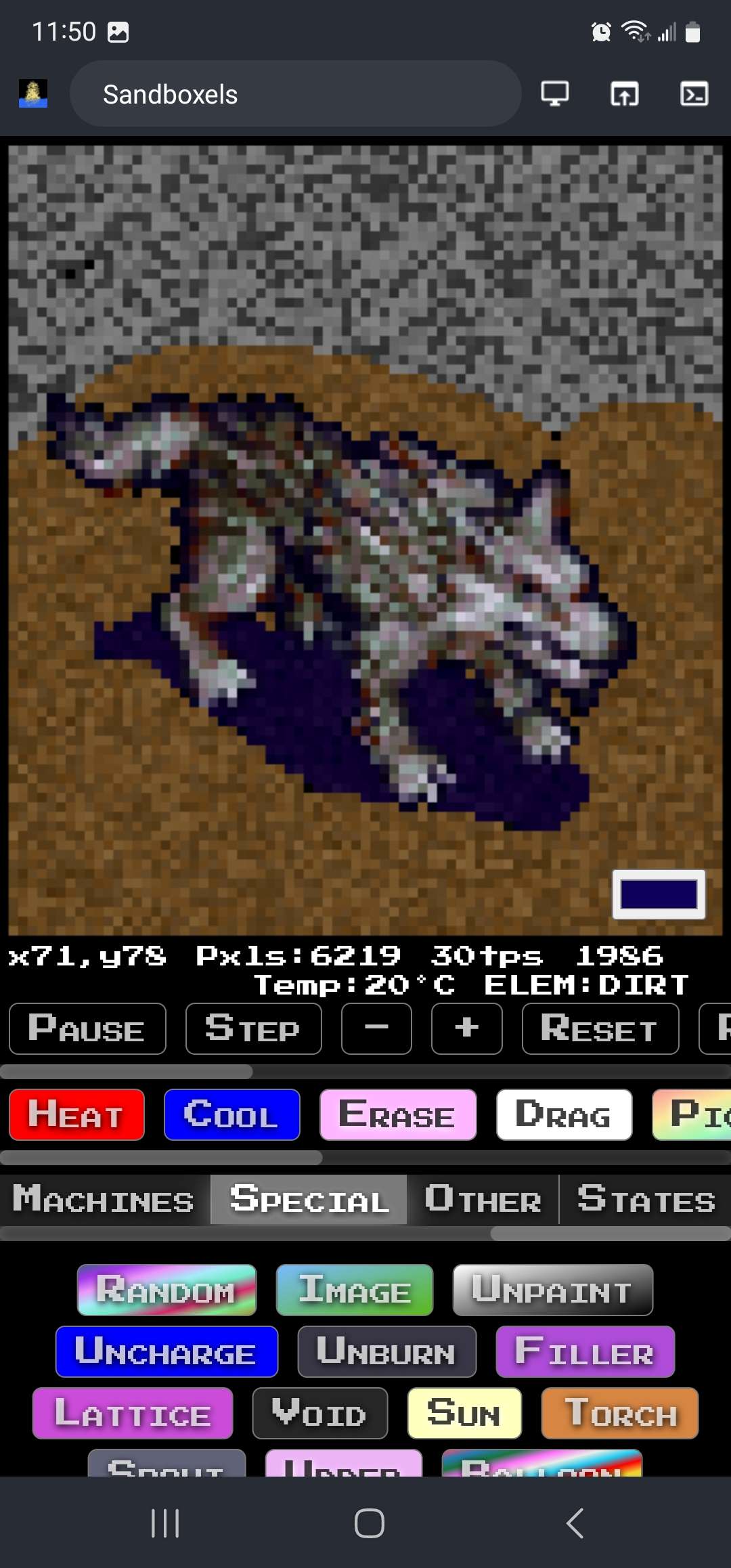Open the browser console icon
Viewport: 731px width, 1568px height.
coord(694,95)
